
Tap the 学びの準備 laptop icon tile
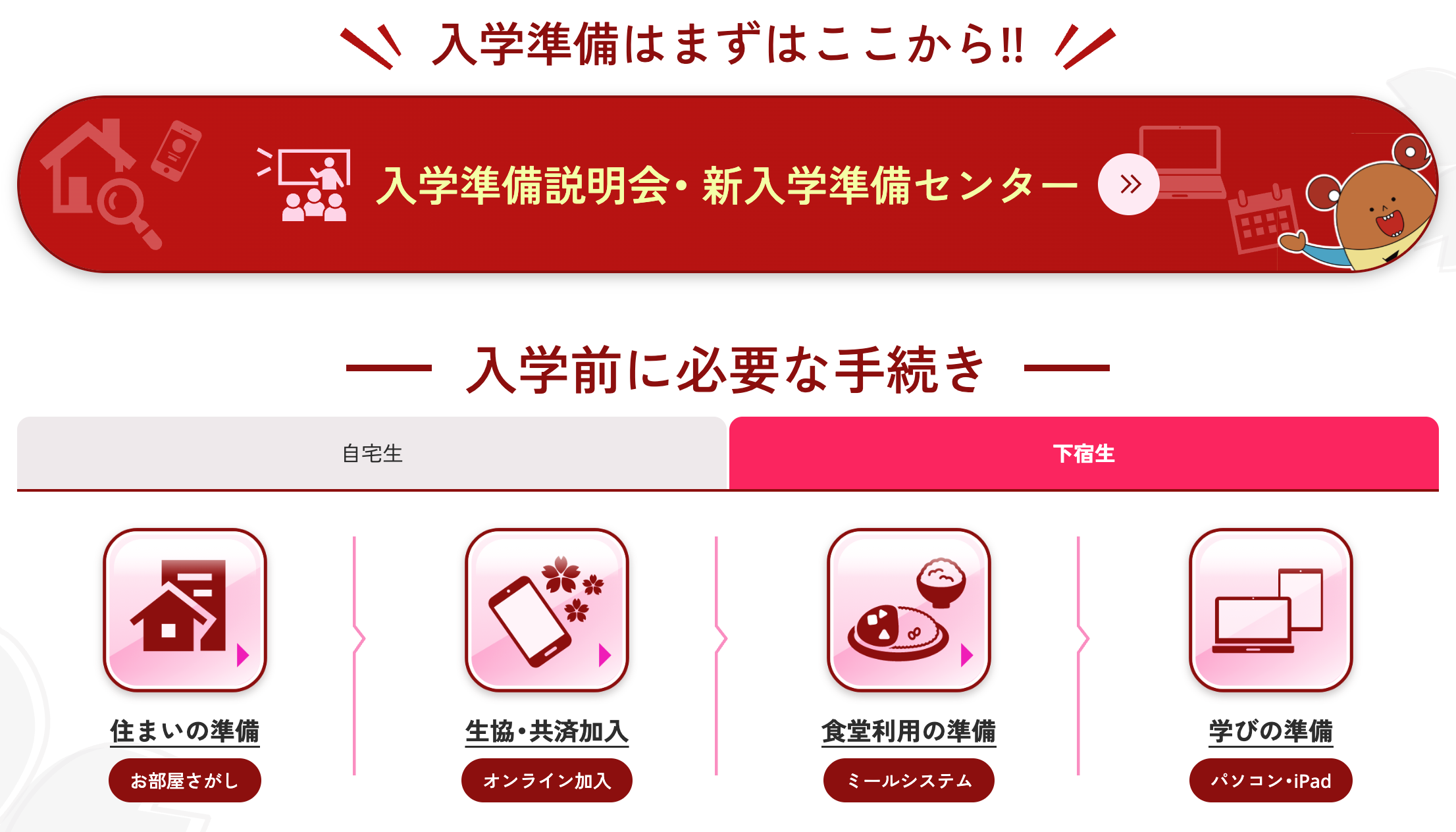click(x=1270, y=610)
